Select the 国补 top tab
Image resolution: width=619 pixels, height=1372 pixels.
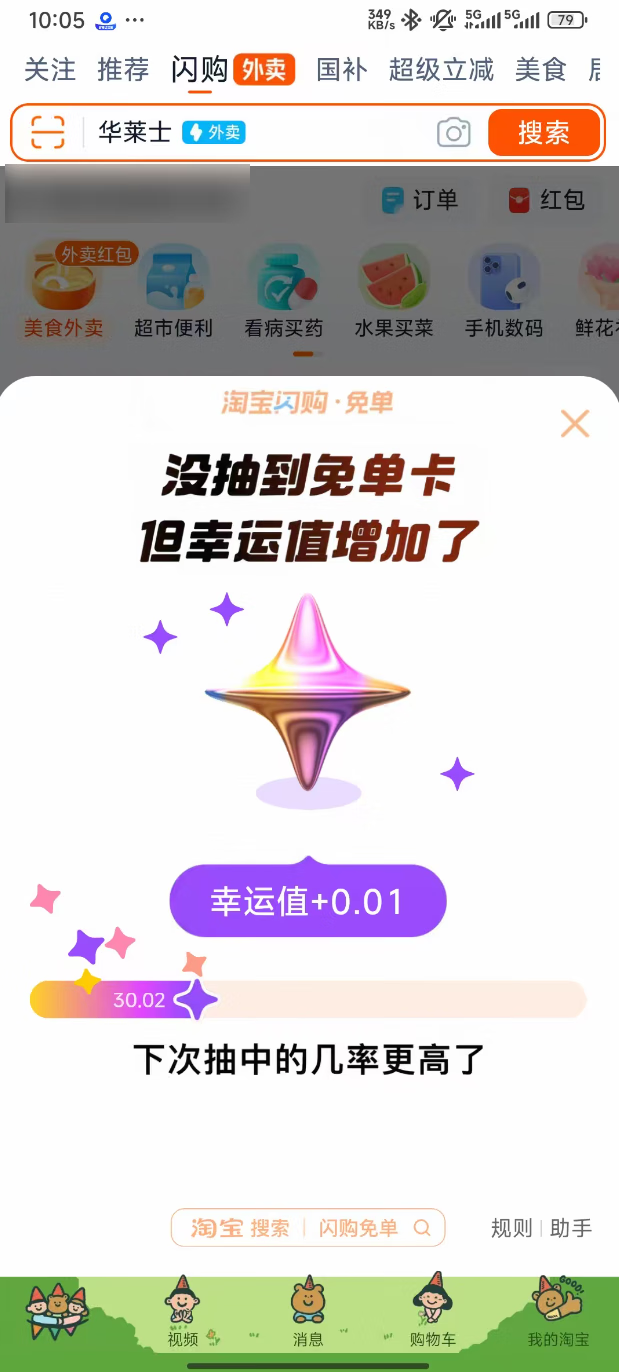coord(342,70)
